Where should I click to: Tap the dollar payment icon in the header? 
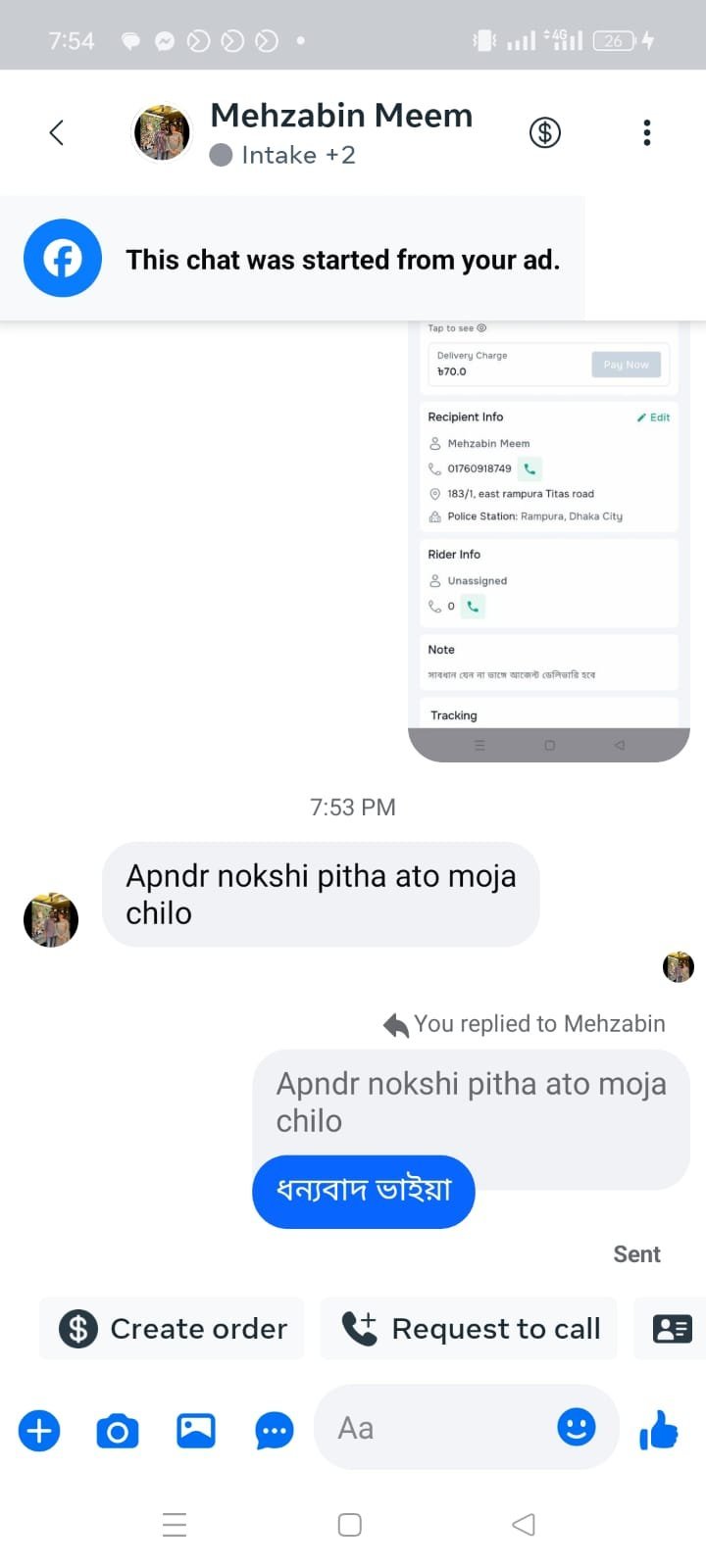click(545, 132)
